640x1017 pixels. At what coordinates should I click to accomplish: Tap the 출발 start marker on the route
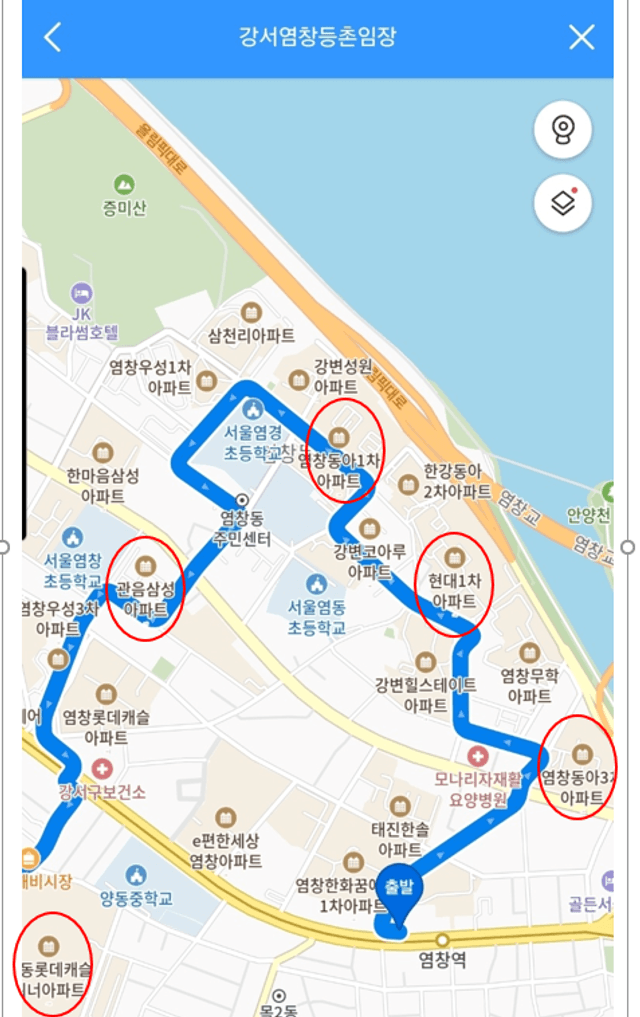click(398, 890)
